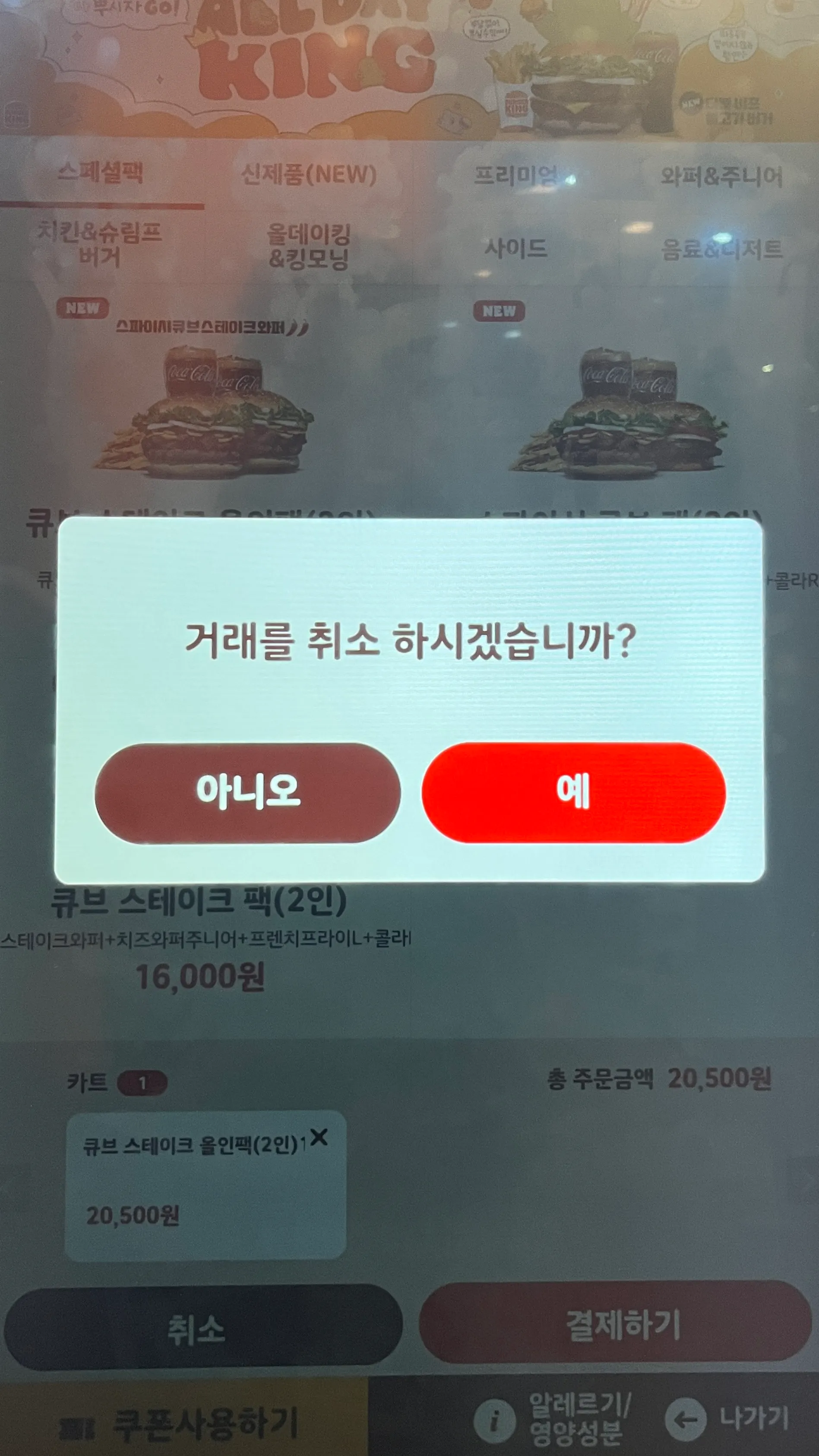This screenshot has width=819, height=1456.
Task: Select the 프리미엄 tab
Action: (515, 175)
